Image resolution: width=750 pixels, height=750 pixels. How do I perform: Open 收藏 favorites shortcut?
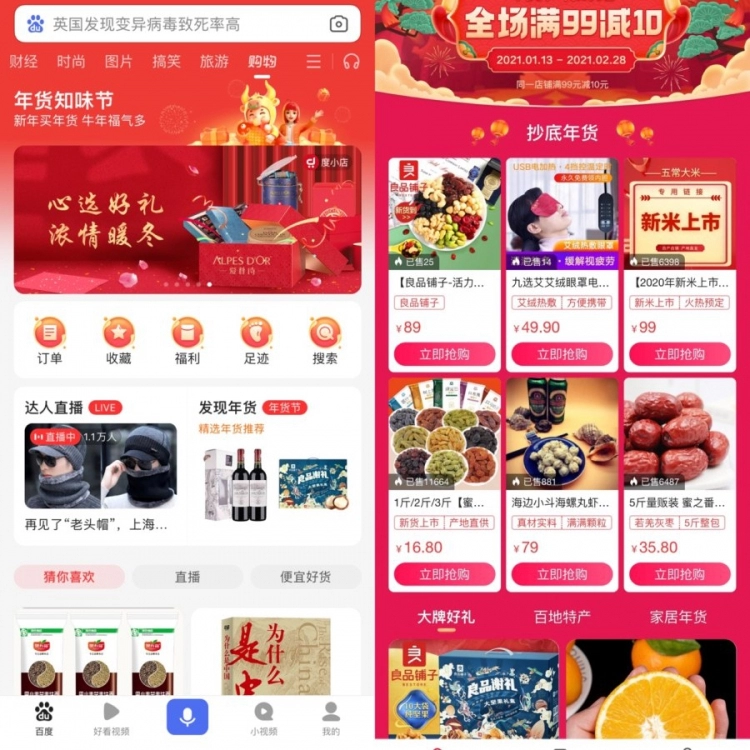tap(118, 341)
